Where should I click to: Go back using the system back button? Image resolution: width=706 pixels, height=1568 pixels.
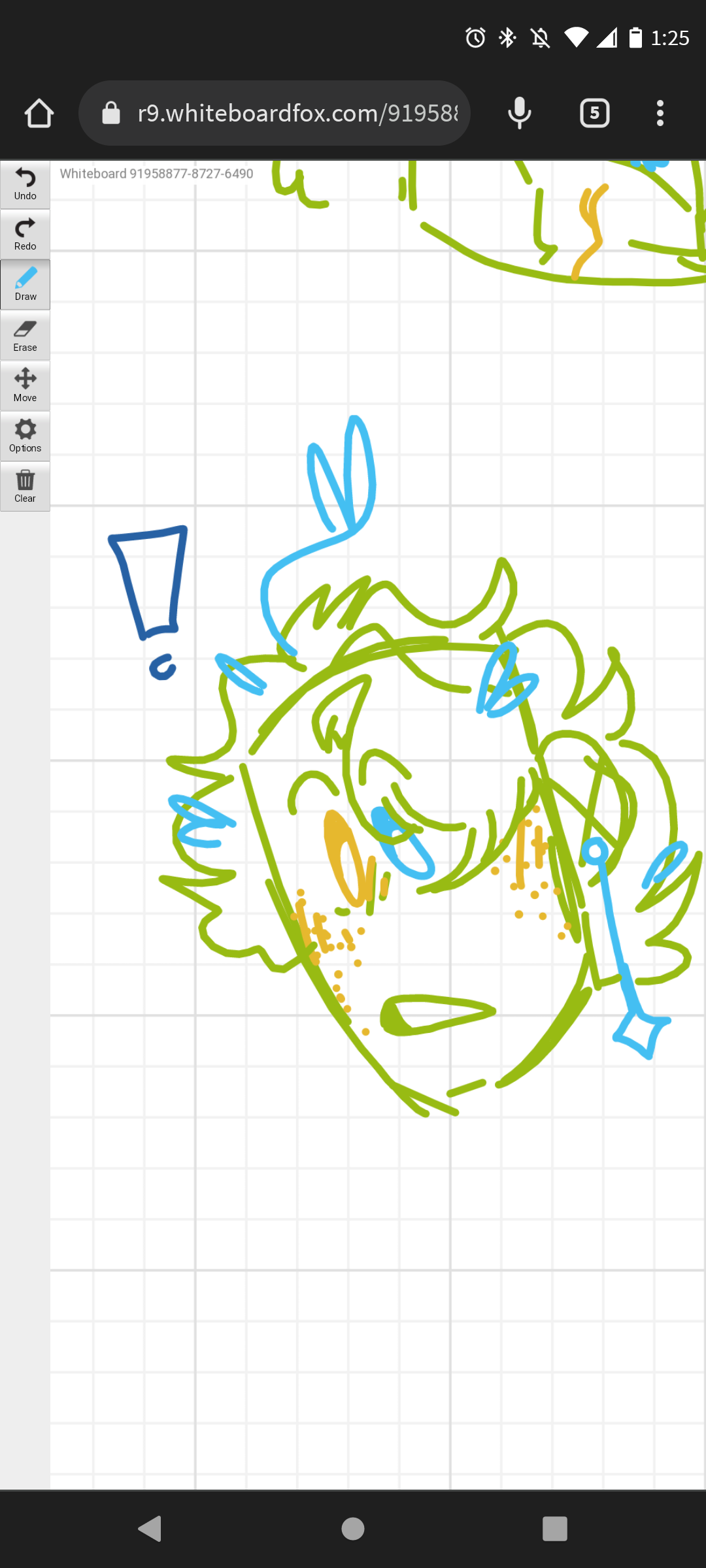coord(150,1529)
